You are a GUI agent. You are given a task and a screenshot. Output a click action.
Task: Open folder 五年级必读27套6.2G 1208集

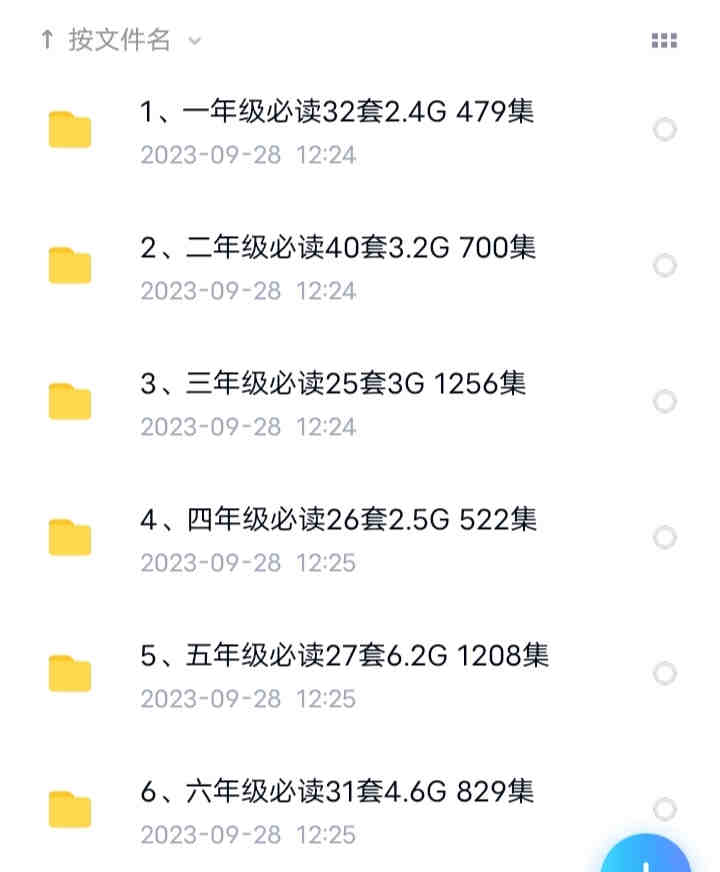(344, 656)
